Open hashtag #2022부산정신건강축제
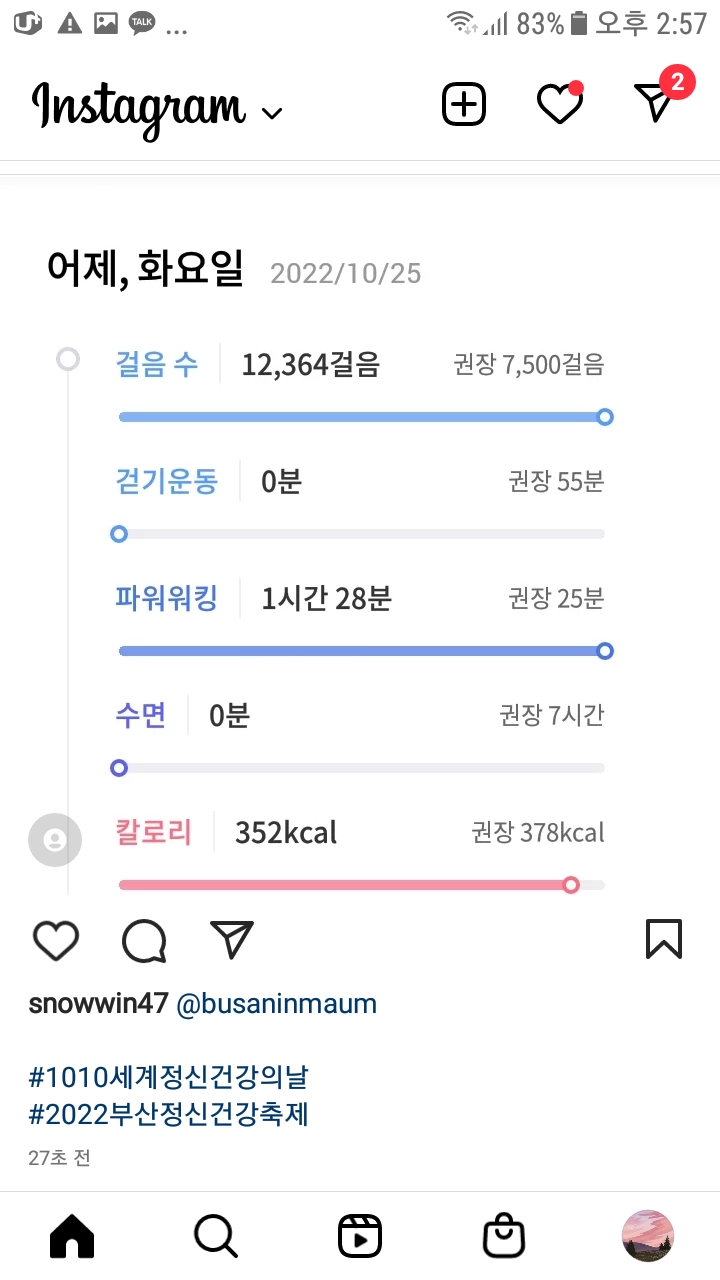Viewport: 720px width, 1280px height. (x=168, y=1113)
